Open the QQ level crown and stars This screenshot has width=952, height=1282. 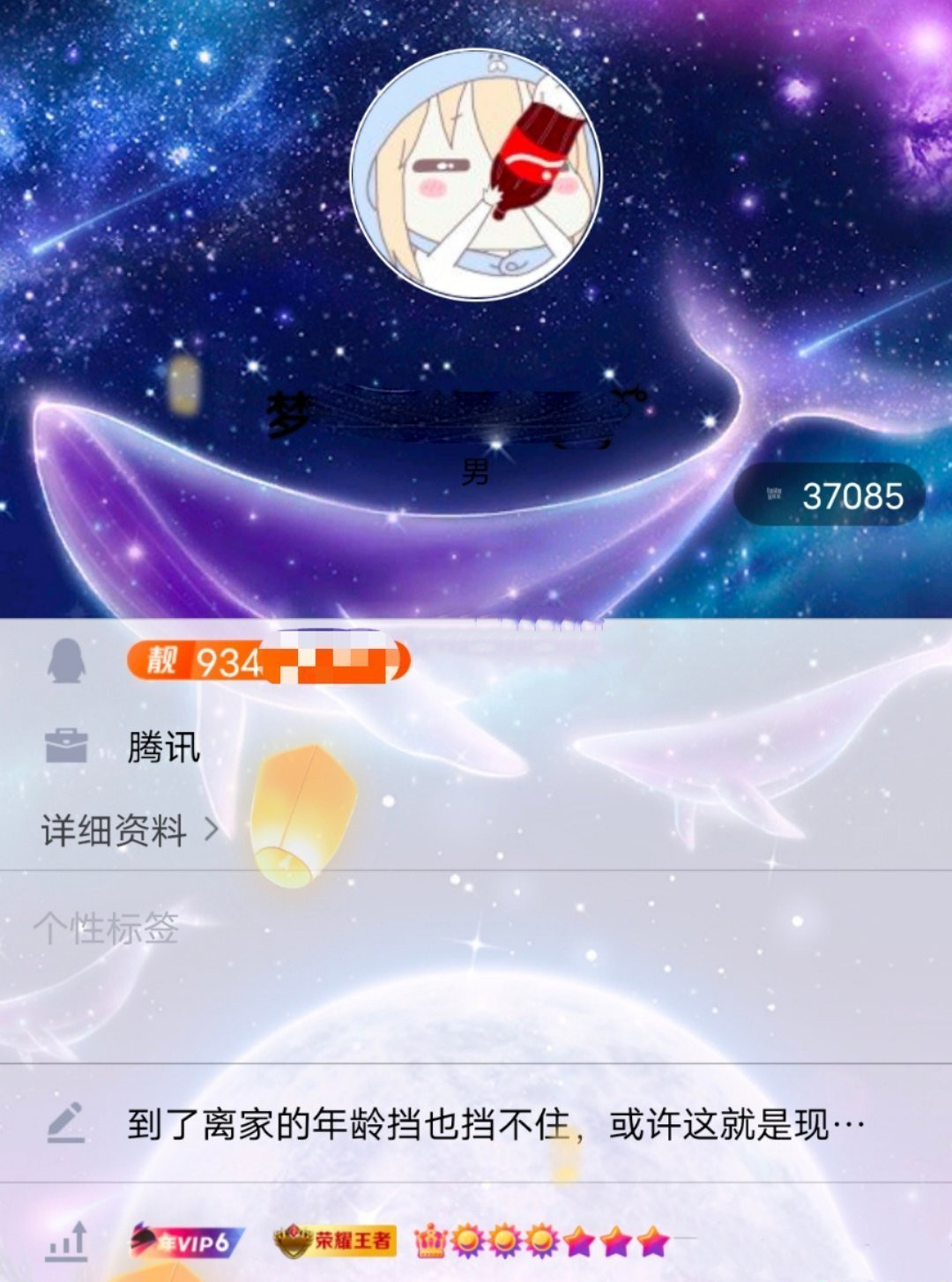click(541, 1241)
